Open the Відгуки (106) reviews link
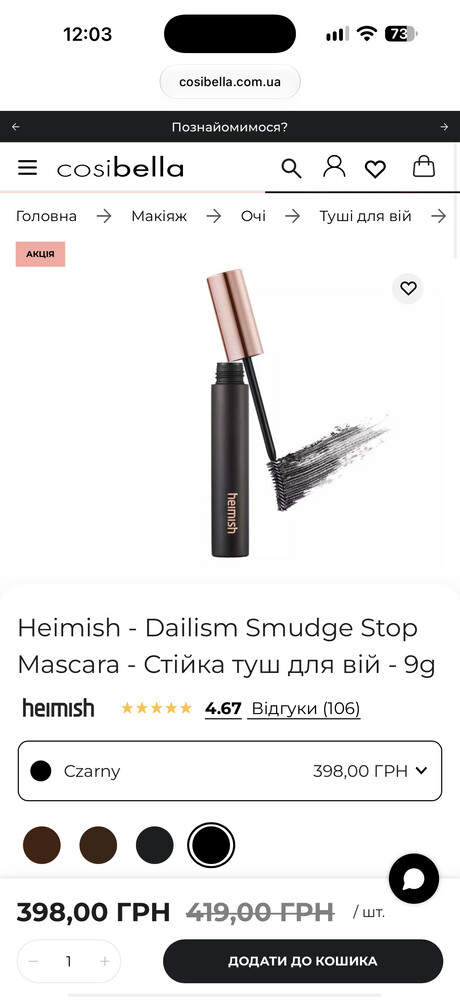The image size is (460, 1000). (x=304, y=709)
